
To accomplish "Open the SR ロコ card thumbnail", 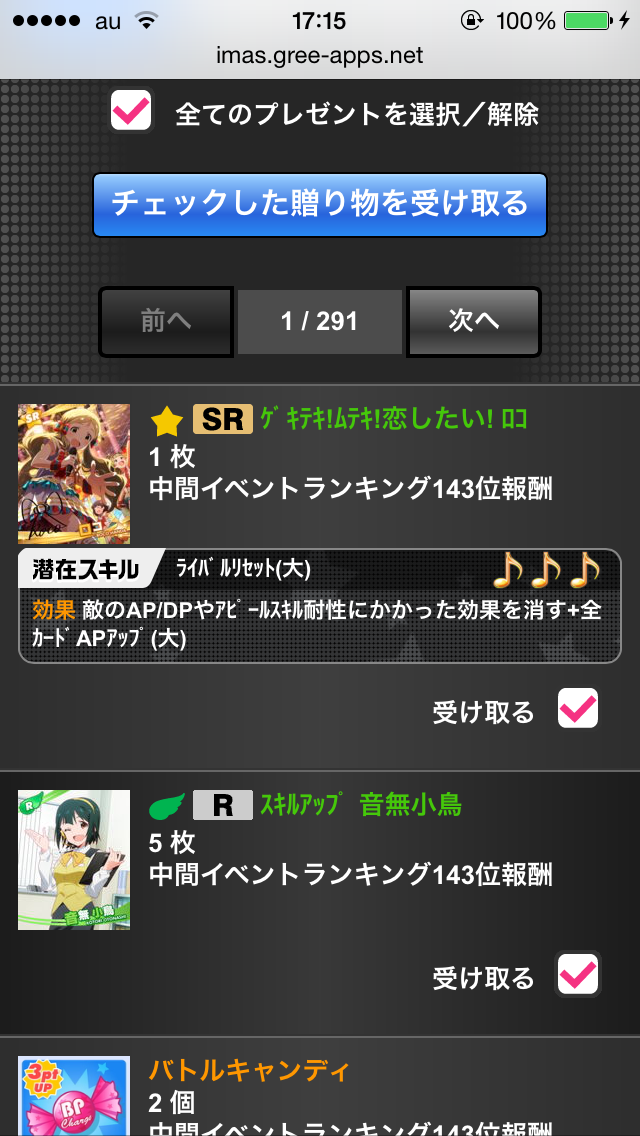I will (74, 474).
